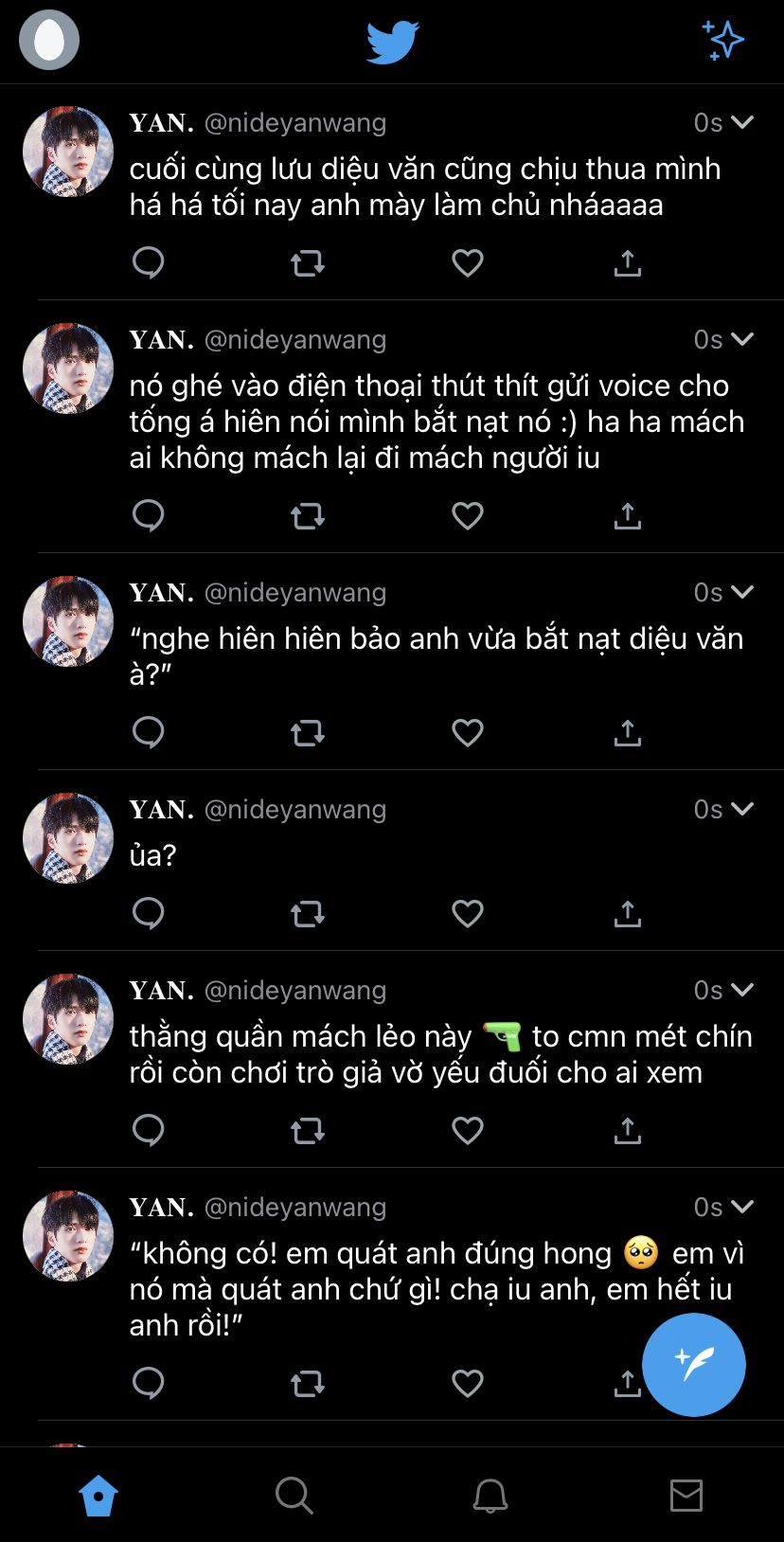Like the tweet starting "nghe hiên hiên bảo"
Image resolution: width=784 pixels, height=1542 pixels.
(468, 732)
